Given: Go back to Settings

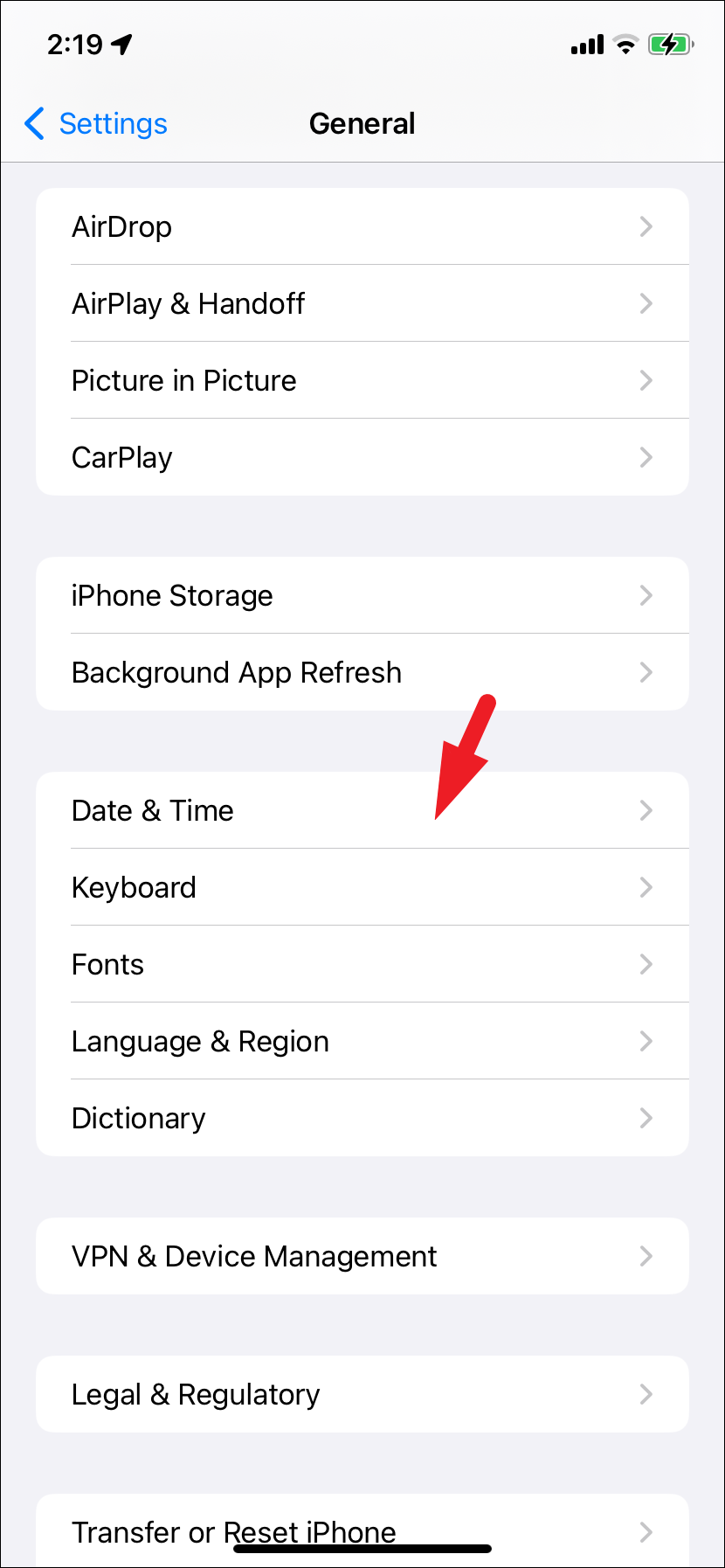Looking at the screenshot, I should 96,124.
